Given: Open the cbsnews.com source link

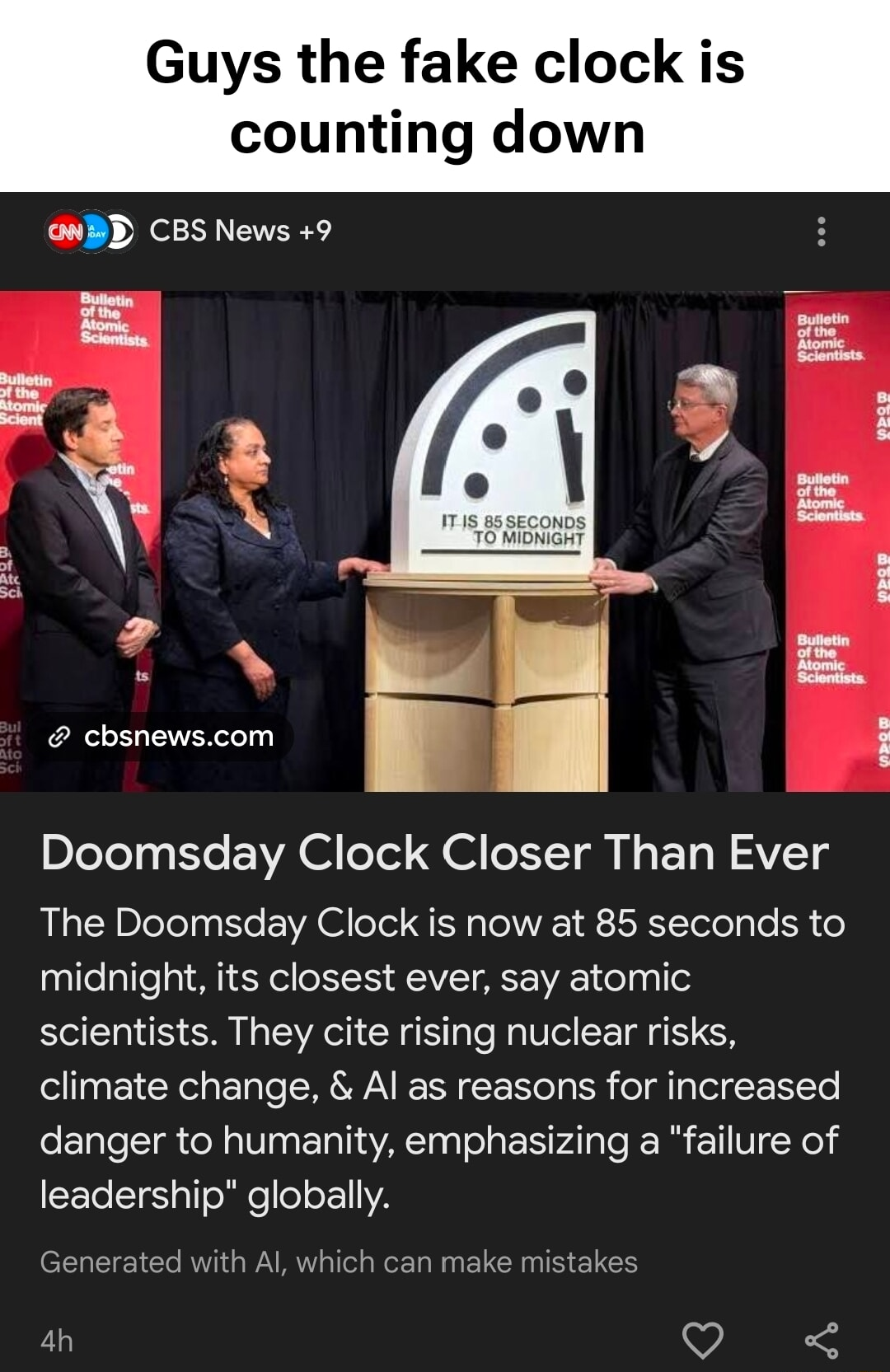Looking at the screenshot, I should click(163, 736).
